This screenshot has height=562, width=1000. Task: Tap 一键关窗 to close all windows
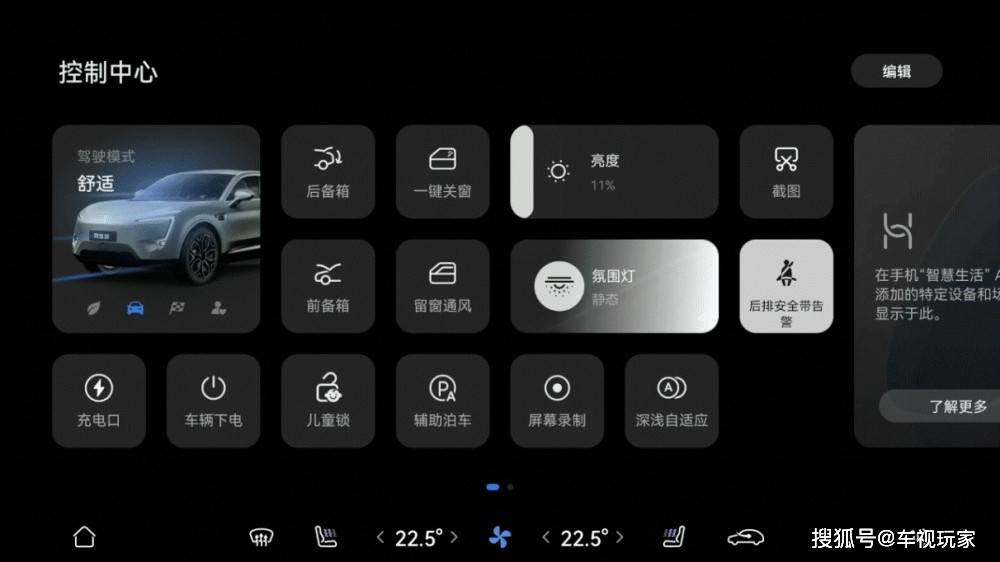click(x=442, y=171)
